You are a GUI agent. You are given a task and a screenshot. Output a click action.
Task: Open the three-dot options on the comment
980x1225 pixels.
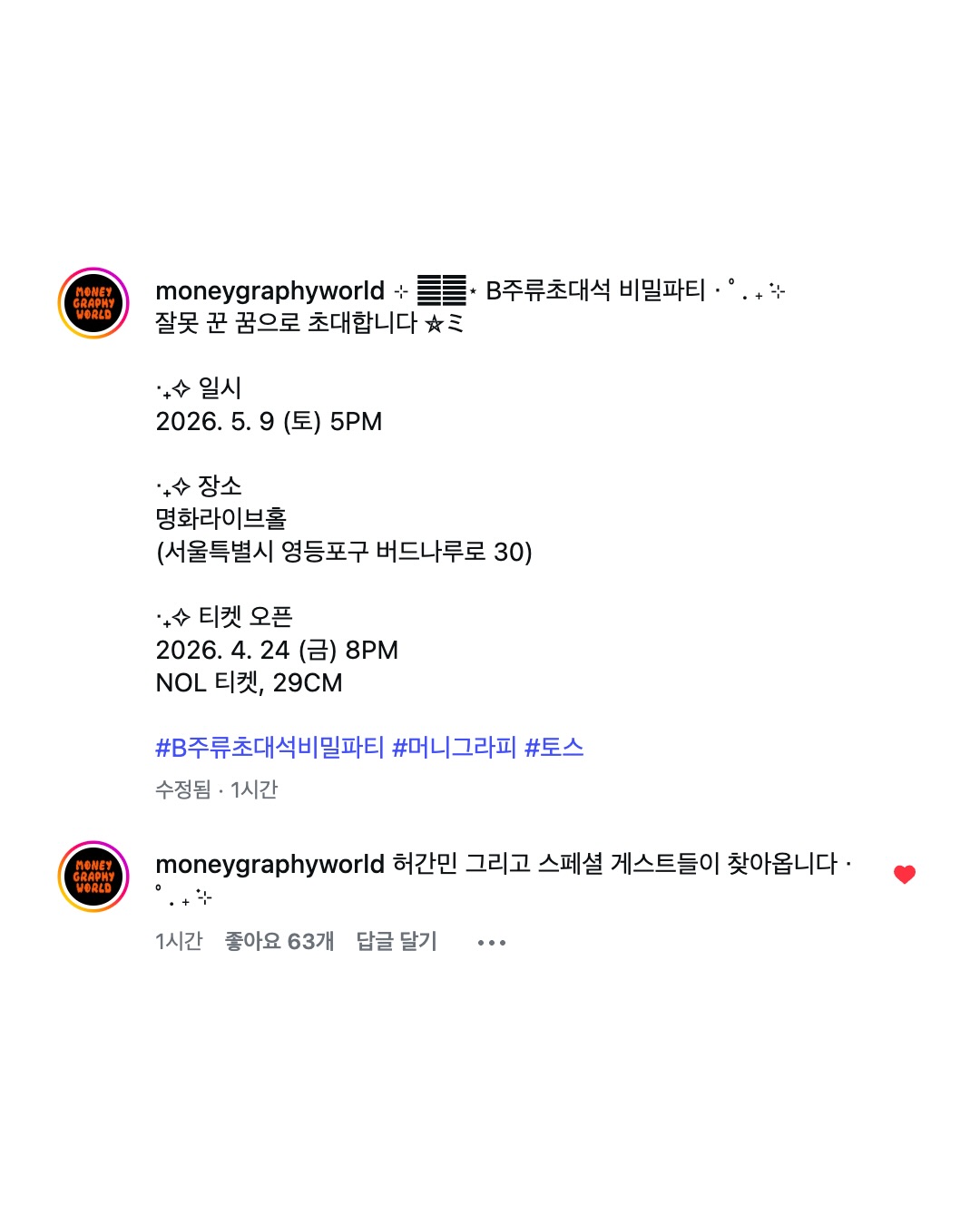(491, 943)
